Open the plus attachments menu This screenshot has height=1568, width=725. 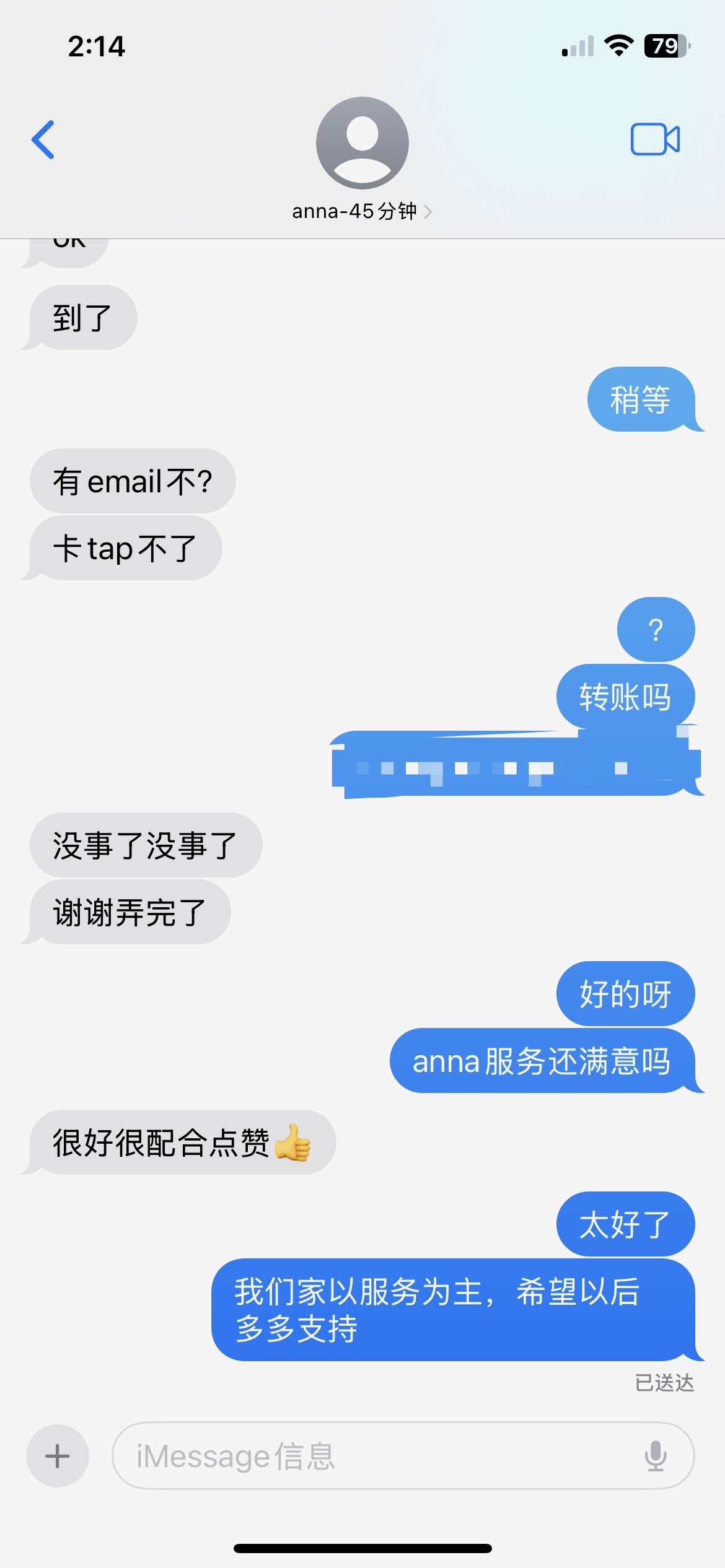(x=58, y=1455)
